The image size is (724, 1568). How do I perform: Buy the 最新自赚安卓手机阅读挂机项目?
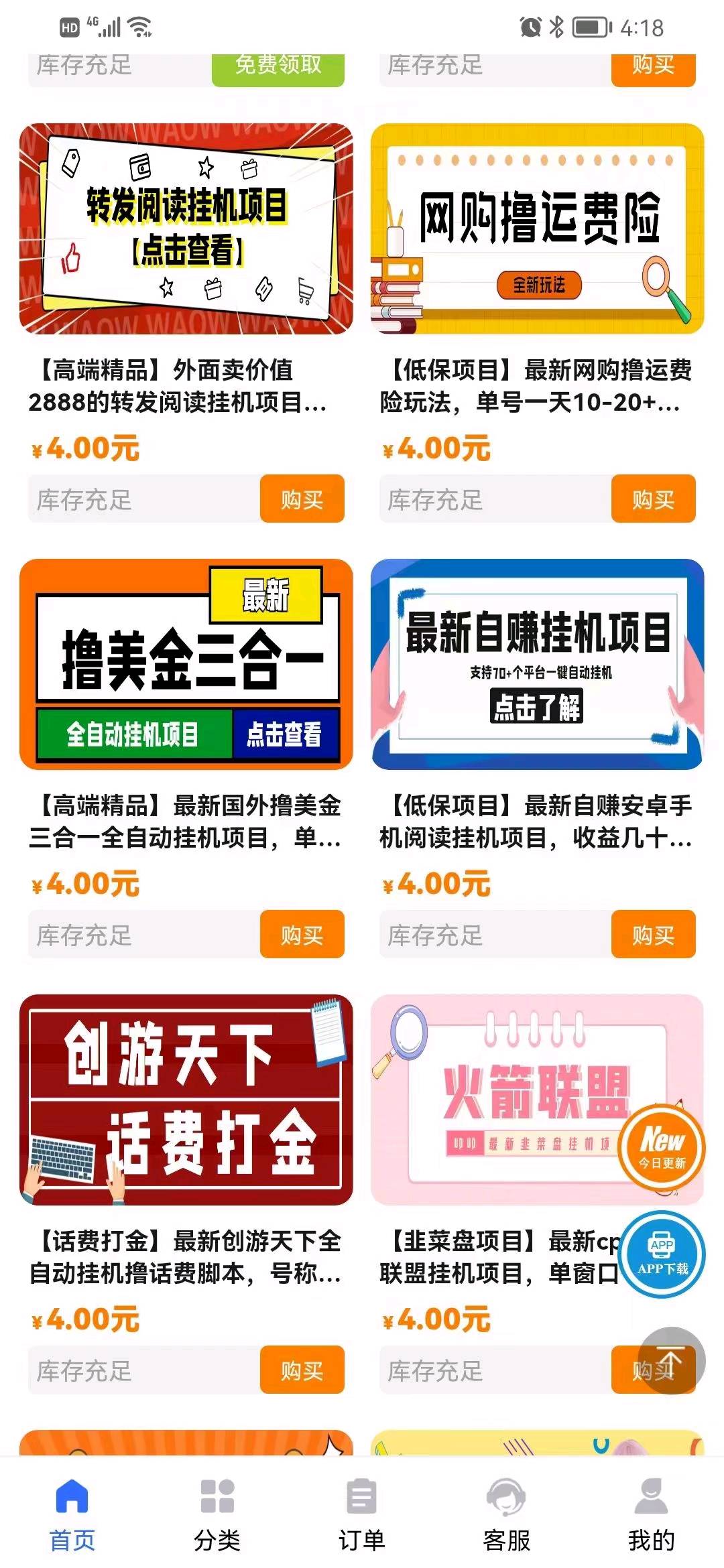tap(653, 934)
